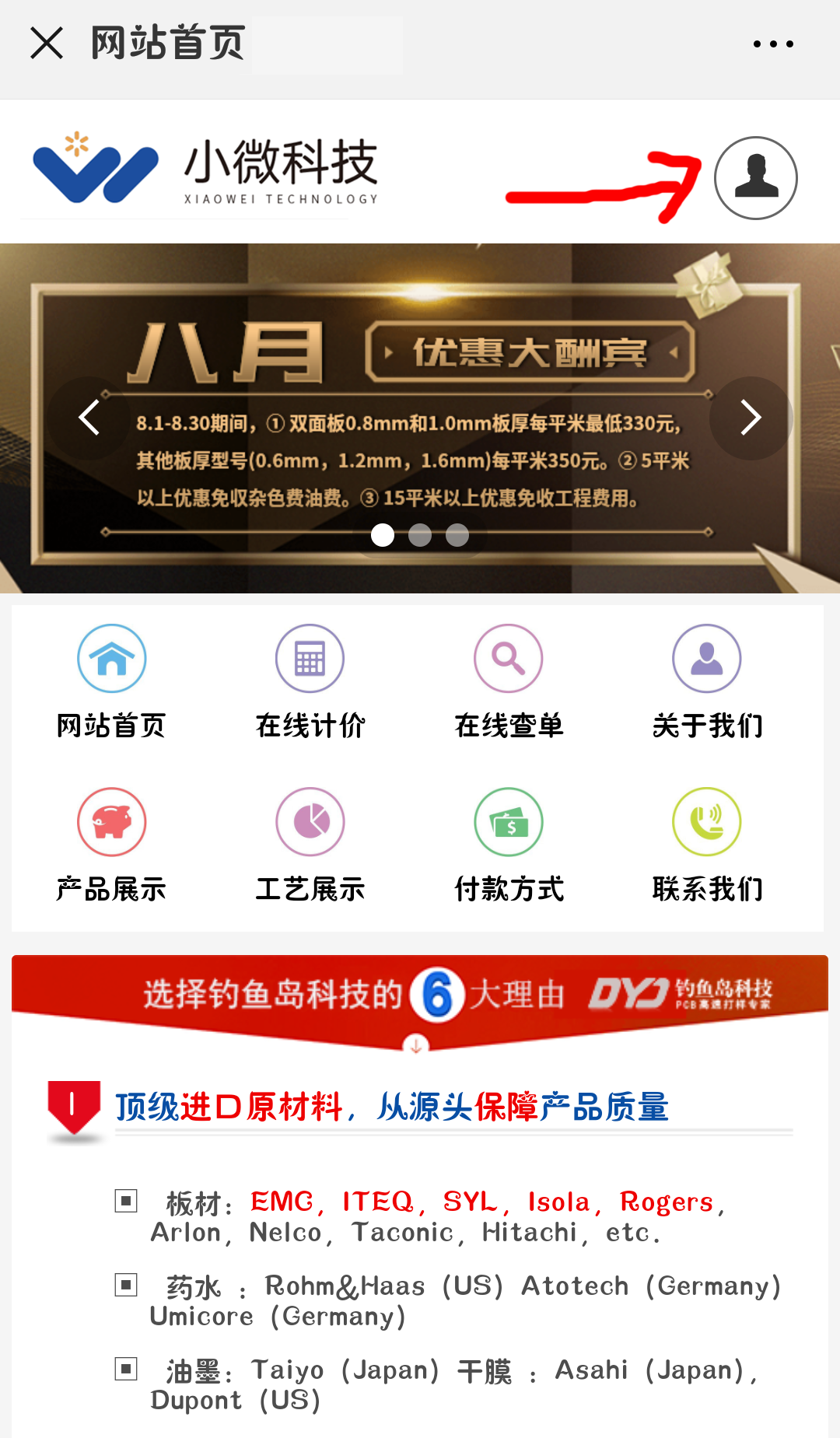Image resolution: width=840 pixels, height=1438 pixels.
Task: Go to previous slide with left arrow
Action: click(90, 418)
